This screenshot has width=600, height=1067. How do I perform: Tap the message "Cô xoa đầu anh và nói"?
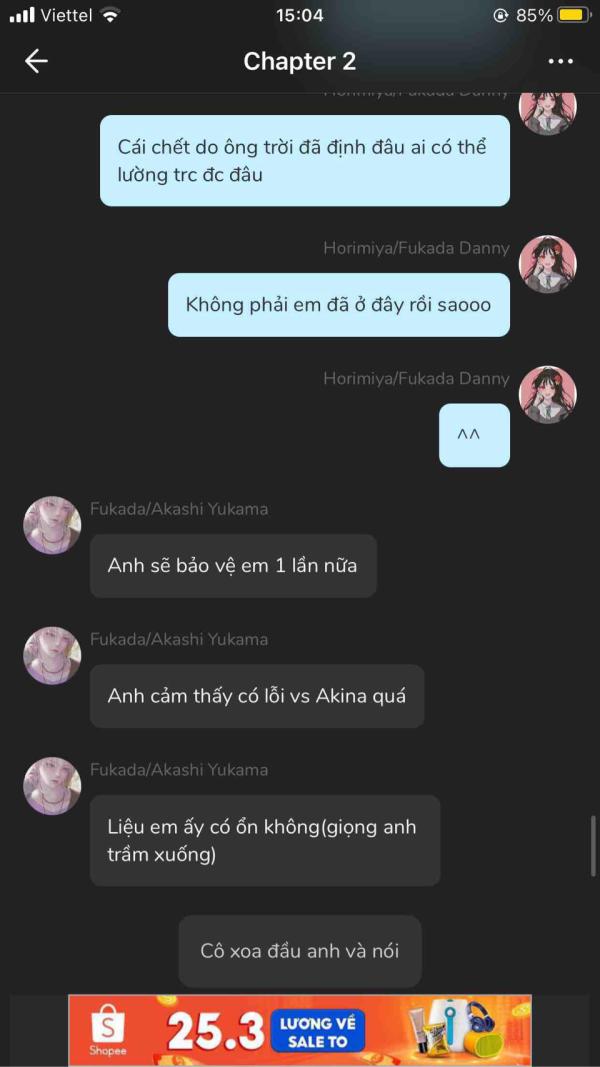pos(300,951)
